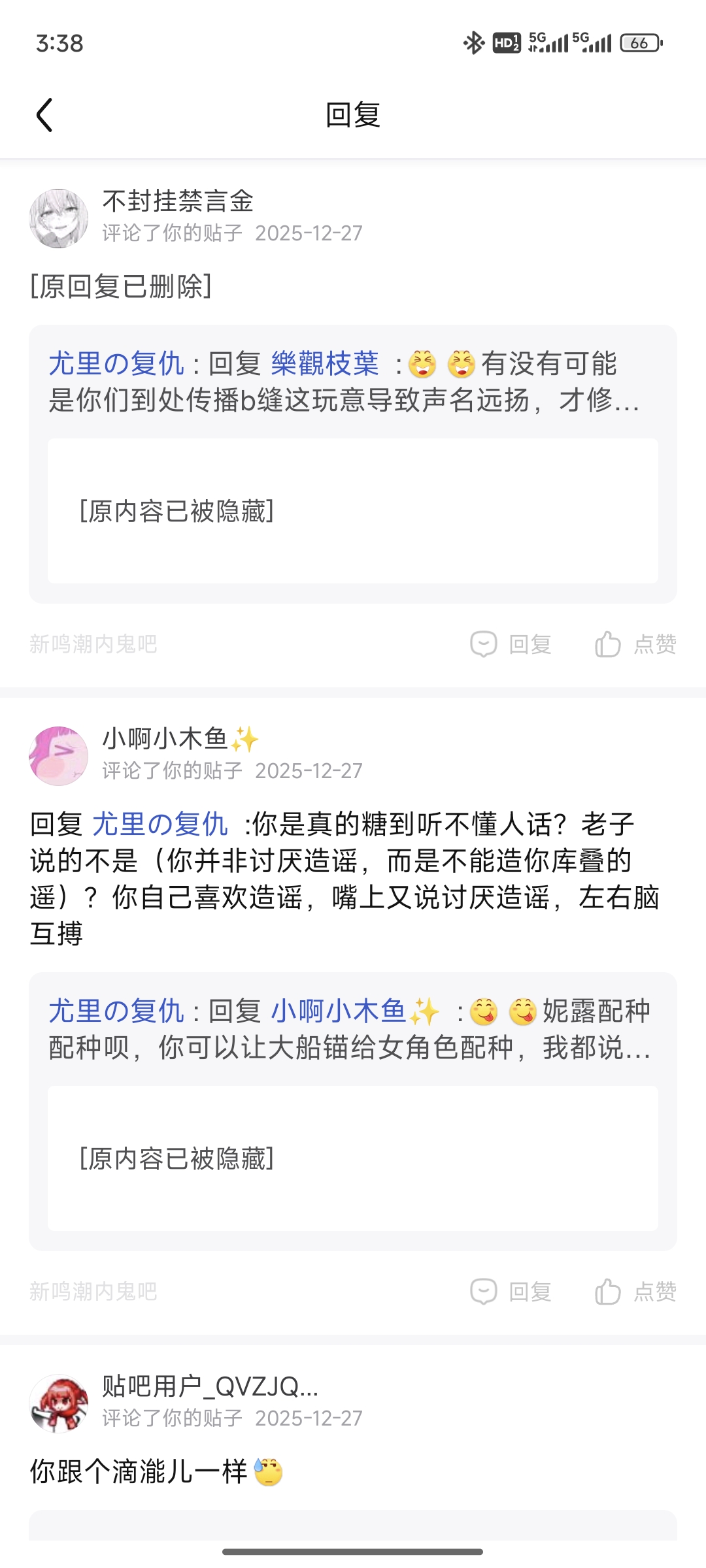Open the comment saying 你跟个滴滟儿一样
Image resolution: width=706 pixels, height=1568 pixels.
(x=139, y=1472)
